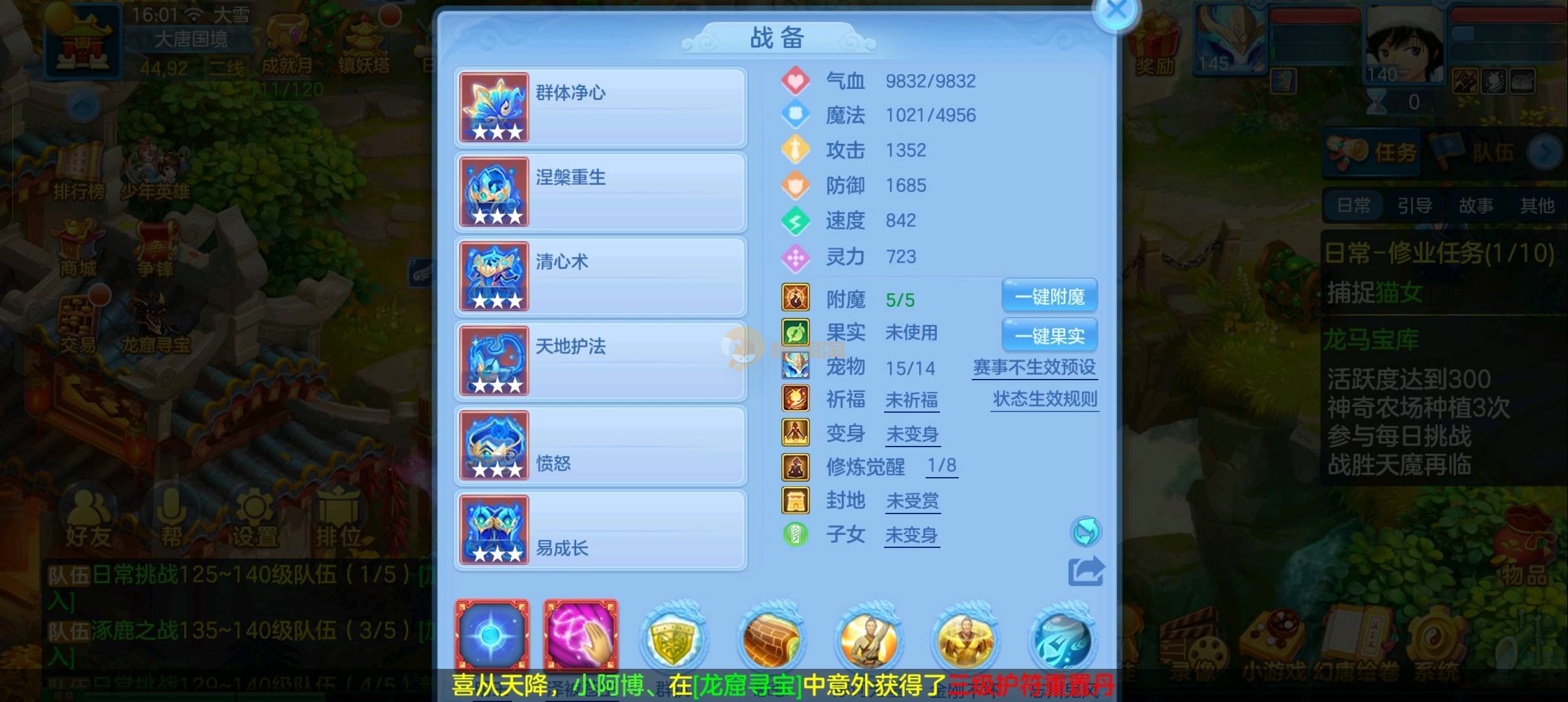Open the 修炼觉醒 1/8 link
1568x702 pixels.
[x=941, y=466]
